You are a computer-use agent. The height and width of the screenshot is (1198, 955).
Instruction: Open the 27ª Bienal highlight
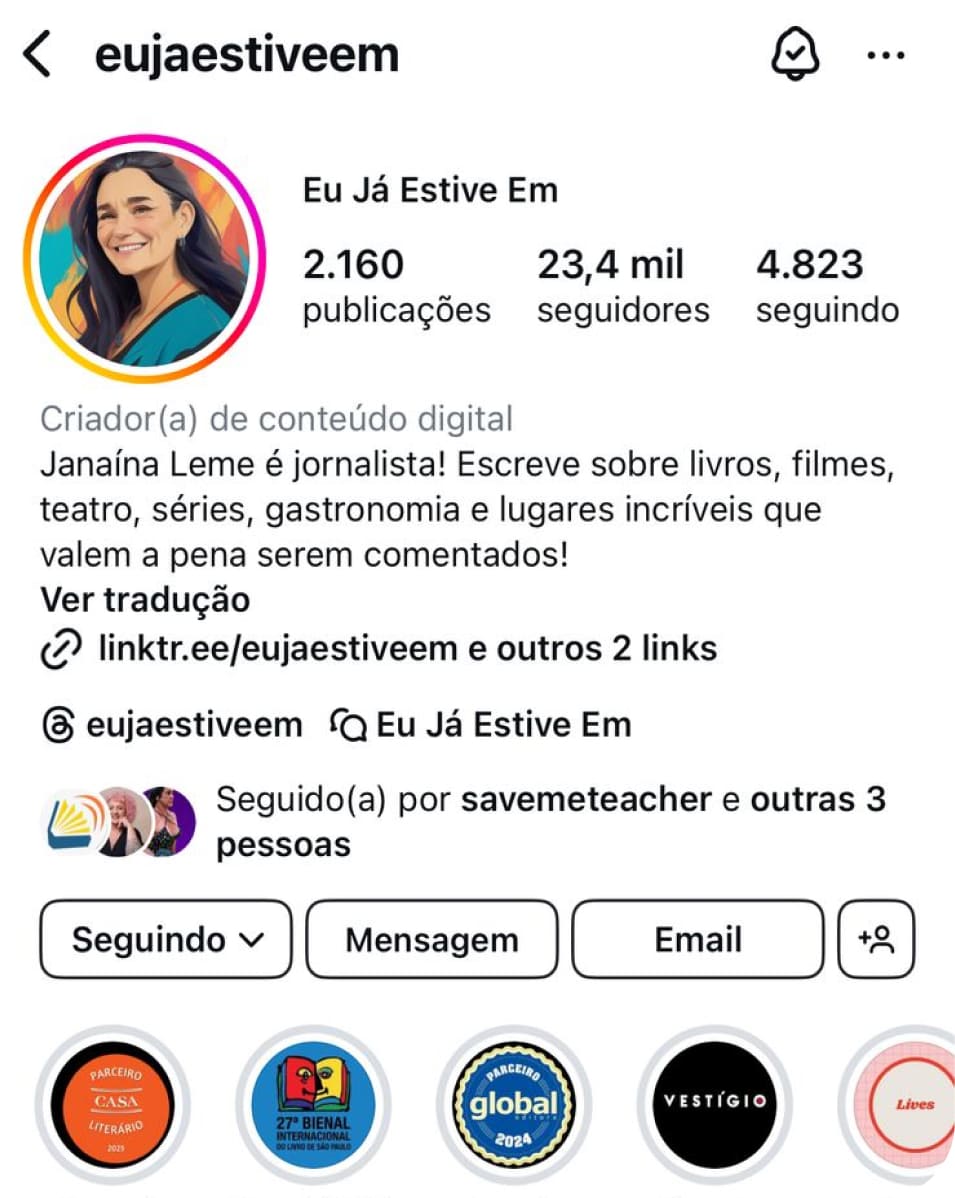click(315, 1104)
